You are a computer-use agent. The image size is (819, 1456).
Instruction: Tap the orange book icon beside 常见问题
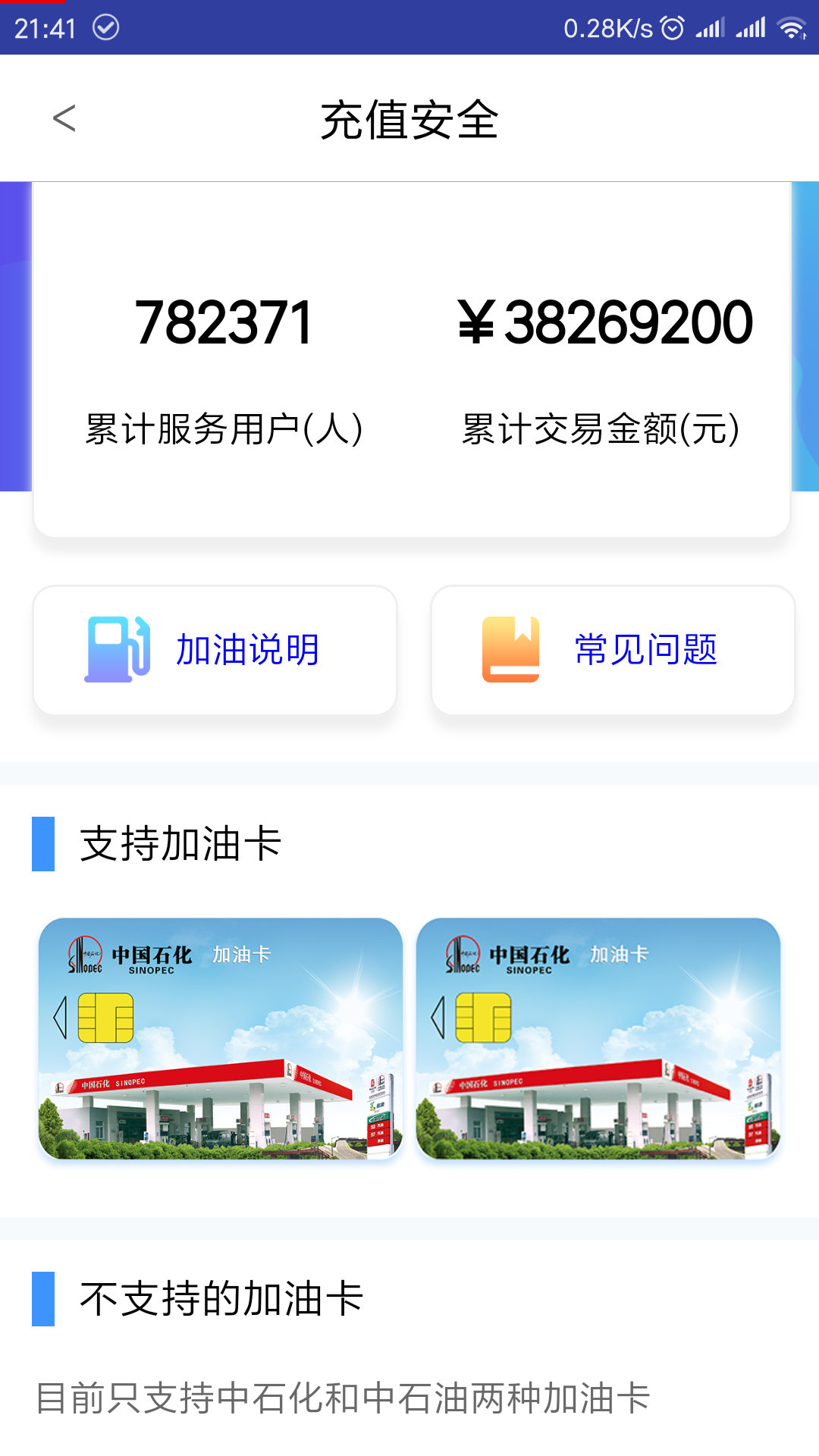coord(510,648)
